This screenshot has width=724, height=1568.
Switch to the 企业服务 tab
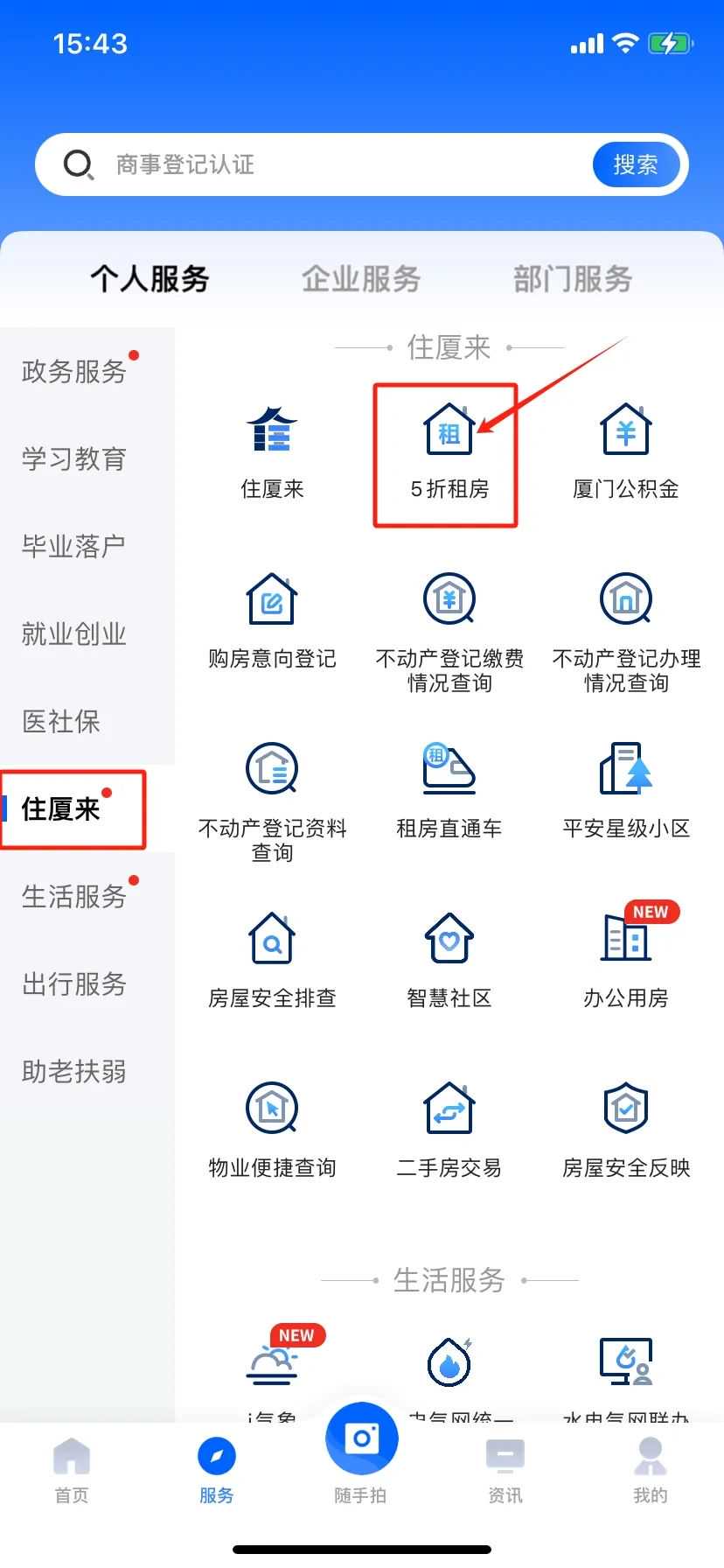(361, 279)
